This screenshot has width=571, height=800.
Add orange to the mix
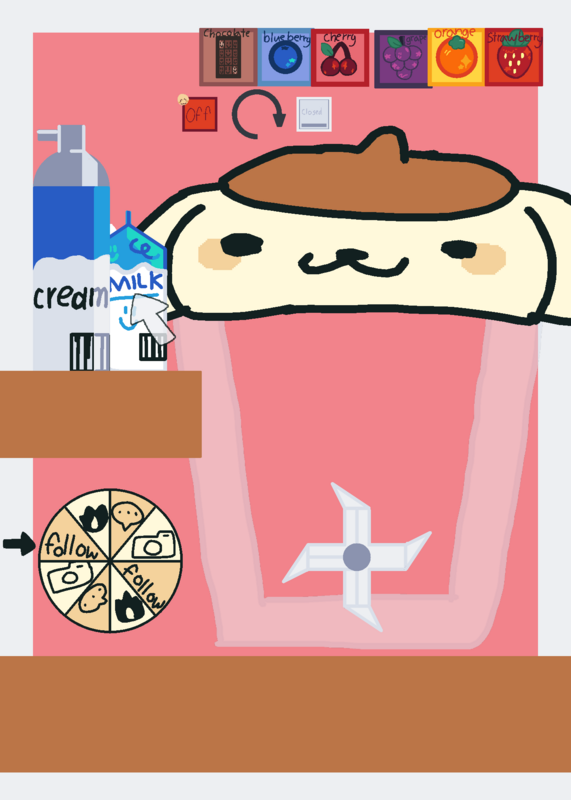click(x=456, y=57)
